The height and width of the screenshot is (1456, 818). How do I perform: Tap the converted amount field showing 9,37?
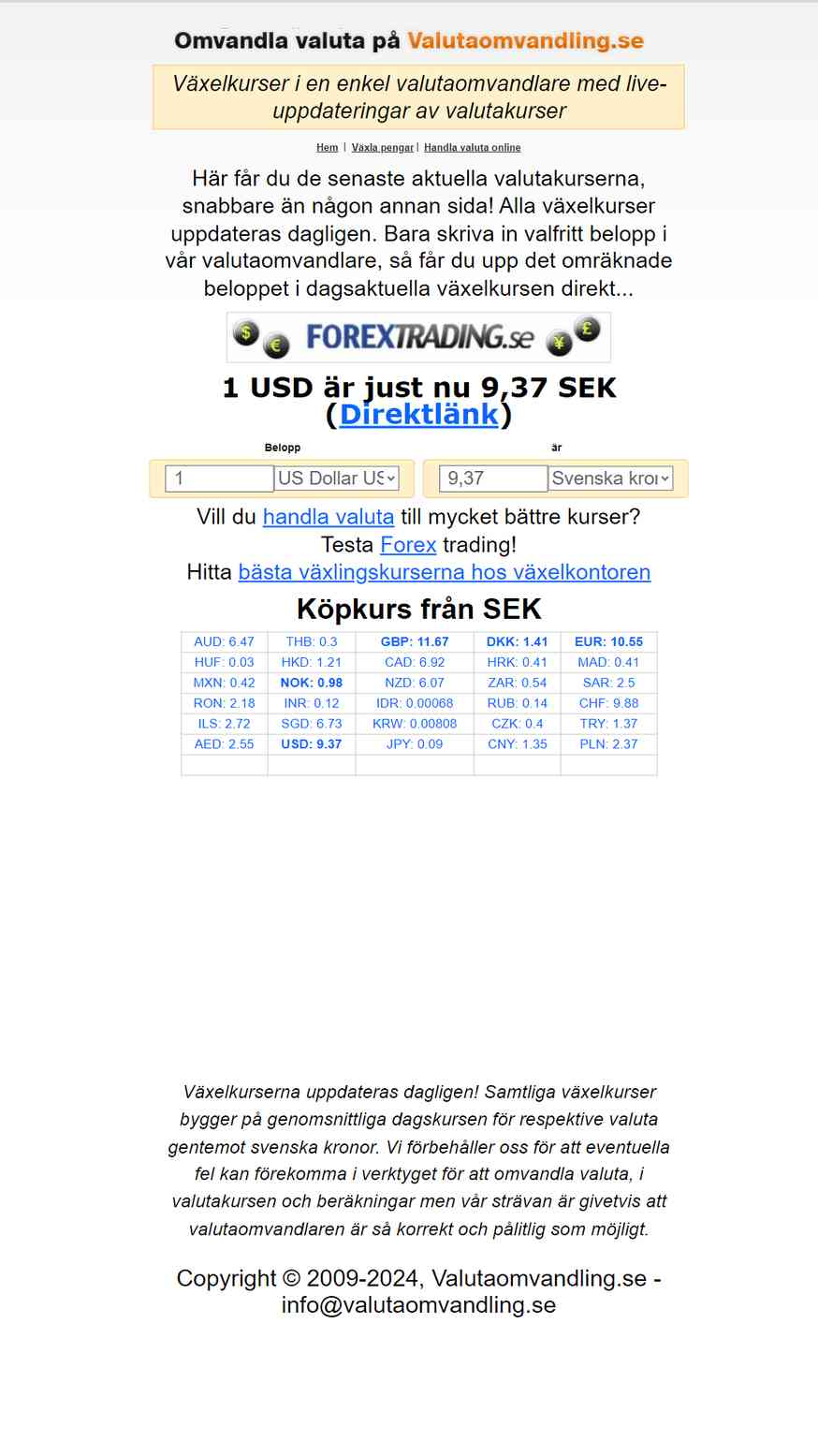(x=493, y=478)
